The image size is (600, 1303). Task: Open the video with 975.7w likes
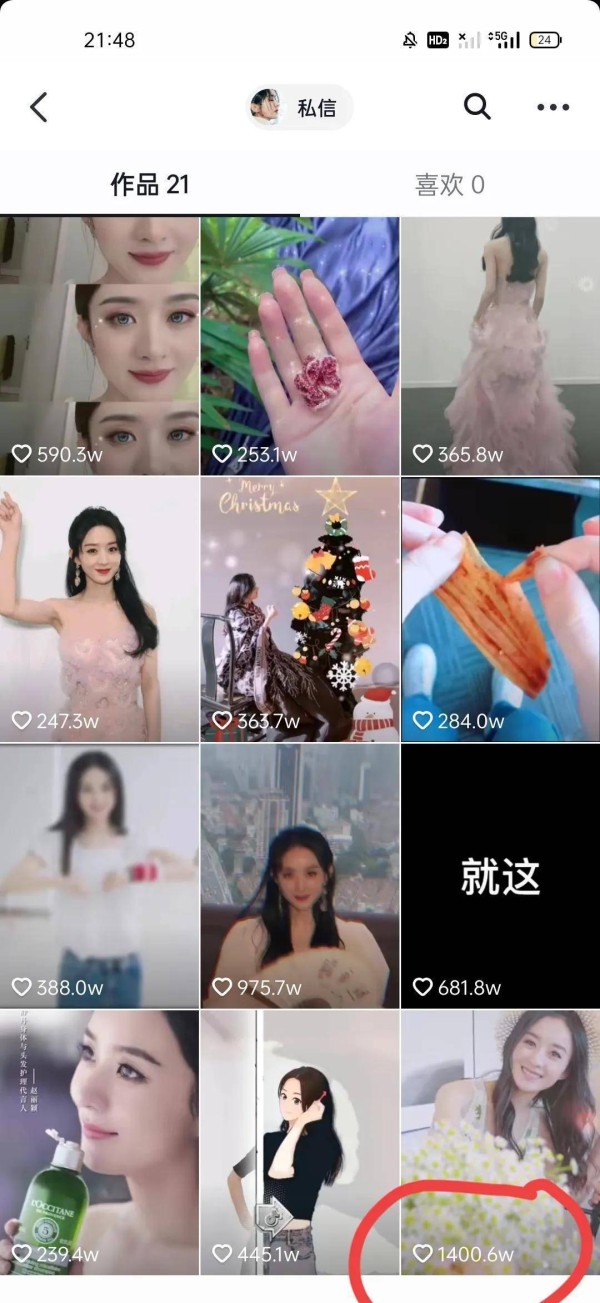pyautogui.click(x=300, y=876)
